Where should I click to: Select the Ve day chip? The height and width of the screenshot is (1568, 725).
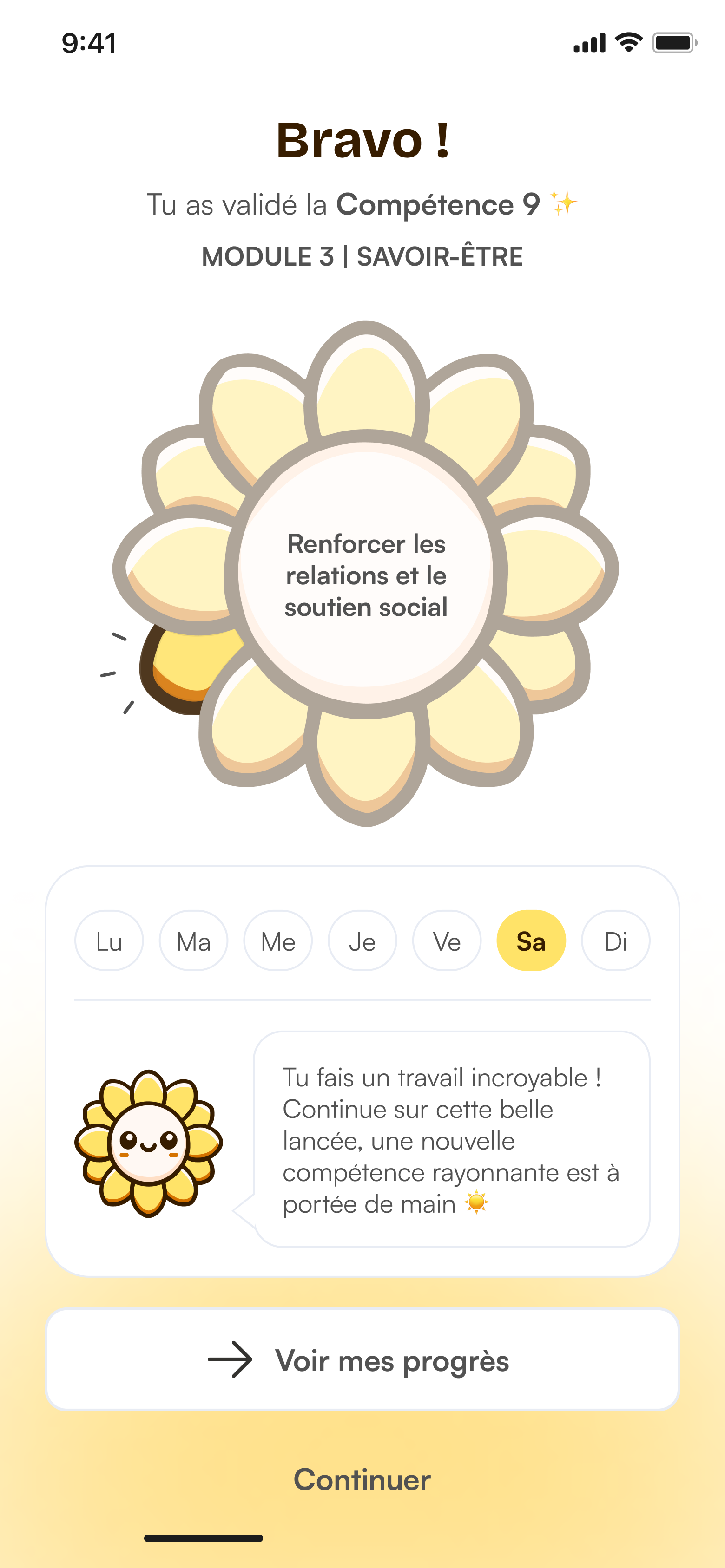click(x=447, y=941)
